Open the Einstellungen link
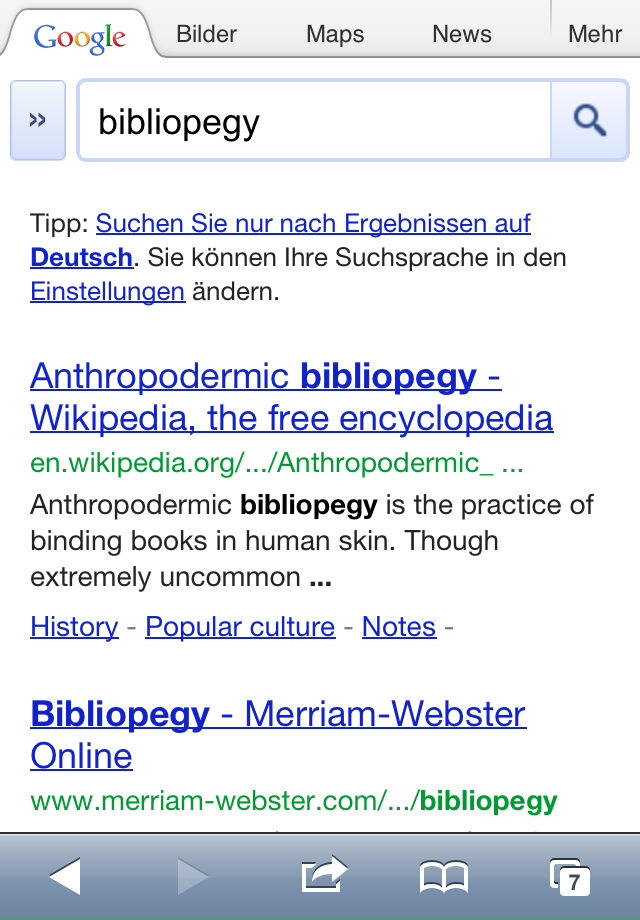Image resolution: width=640 pixels, height=920 pixels. (x=107, y=292)
